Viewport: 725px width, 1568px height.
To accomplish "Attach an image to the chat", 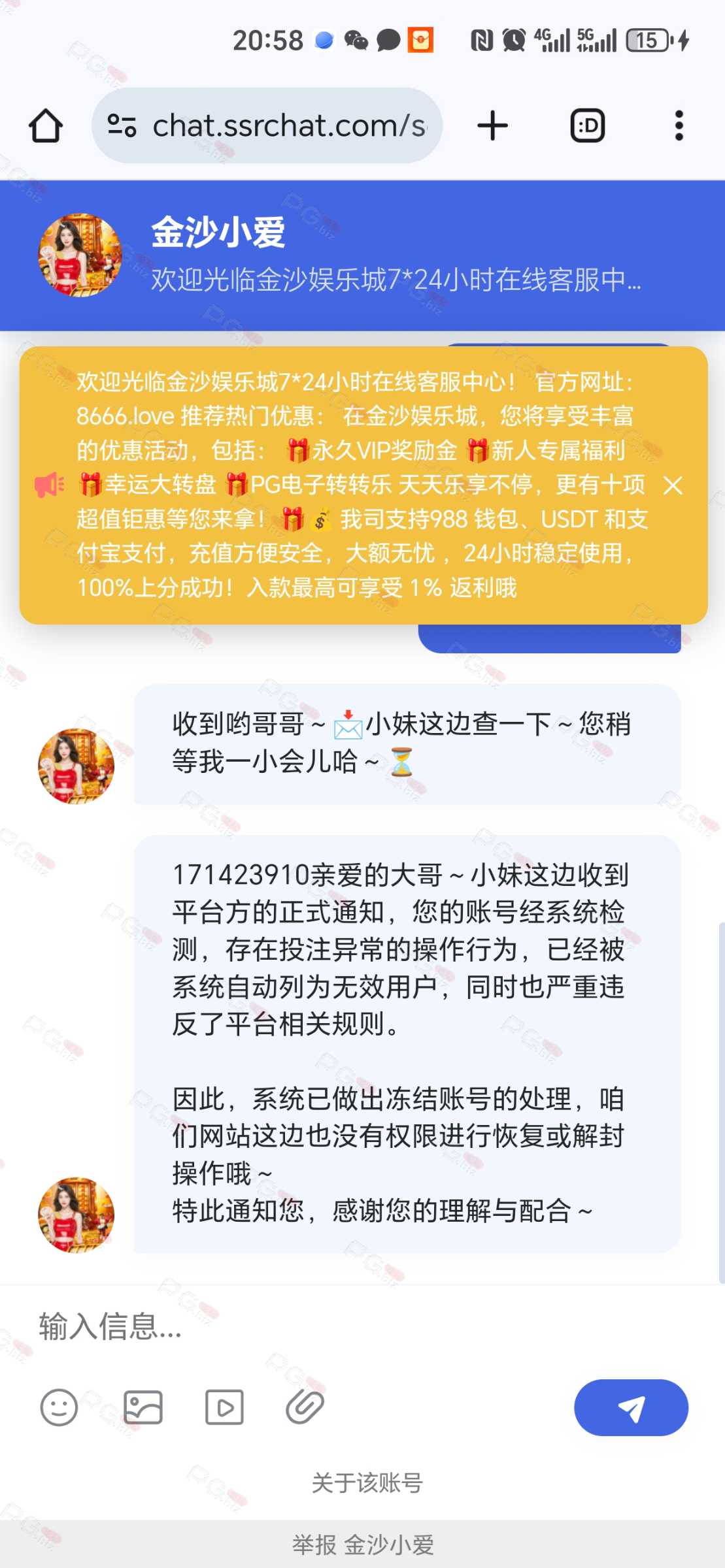I will (x=143, y=1407).
